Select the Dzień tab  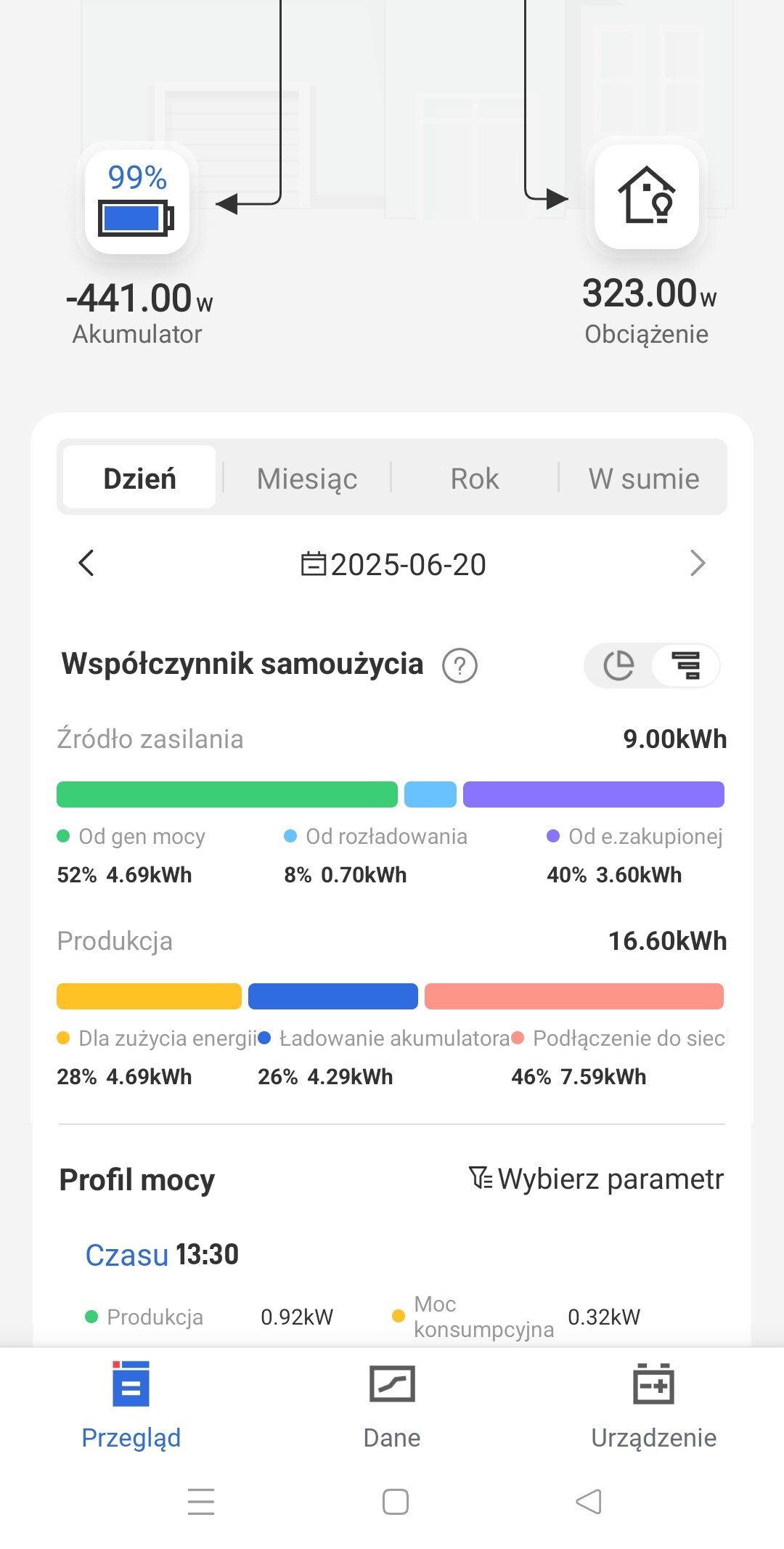coord(140,479)
